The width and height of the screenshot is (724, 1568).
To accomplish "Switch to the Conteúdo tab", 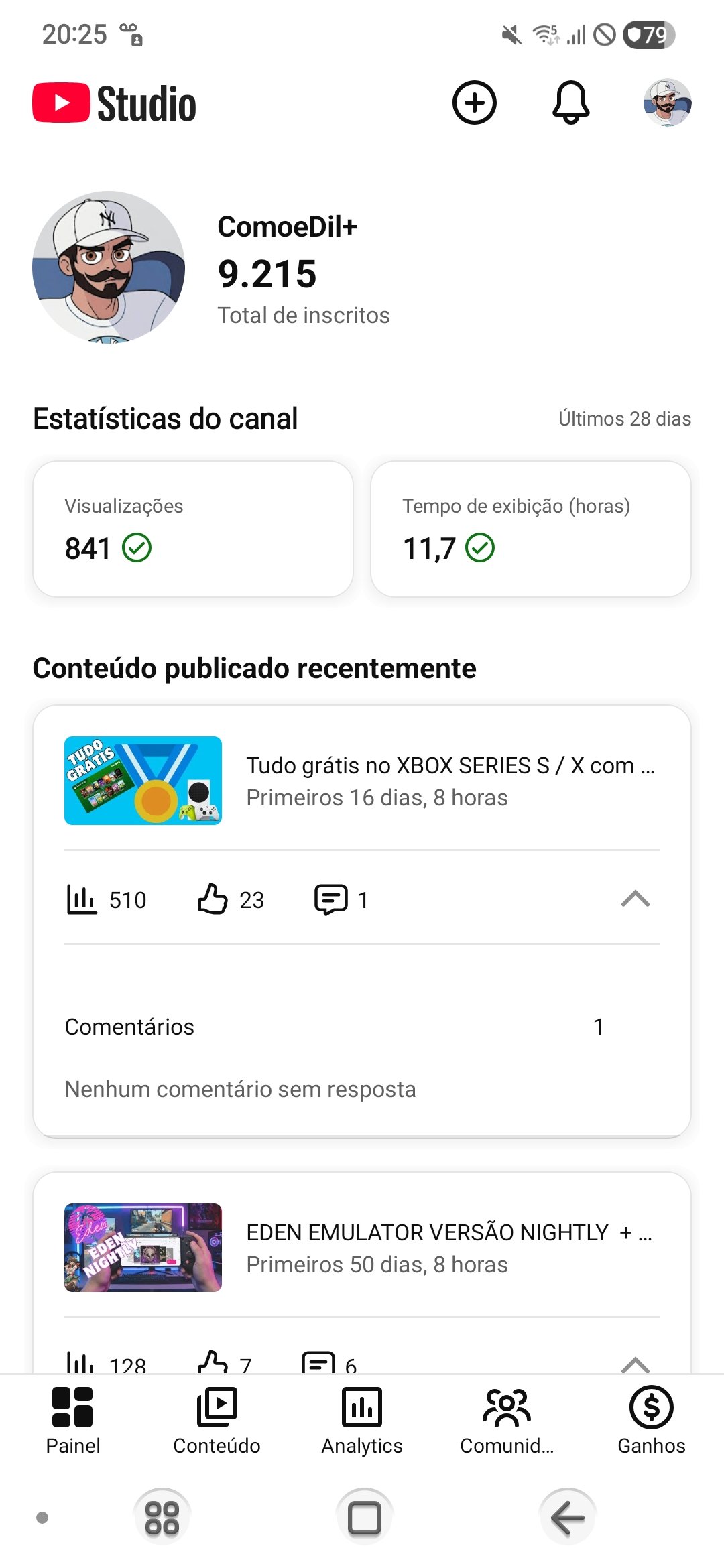I will point(217,1419).
